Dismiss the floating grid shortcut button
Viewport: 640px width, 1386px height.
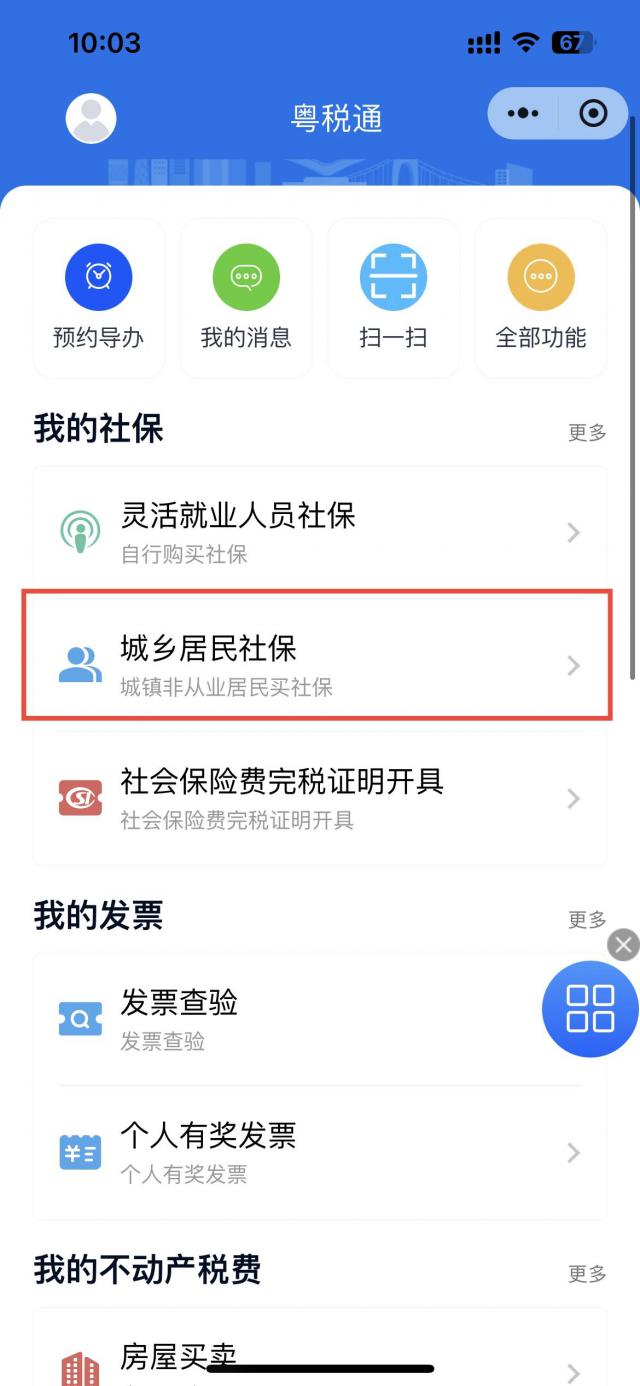pyautogui.click(x=623, y=944)
